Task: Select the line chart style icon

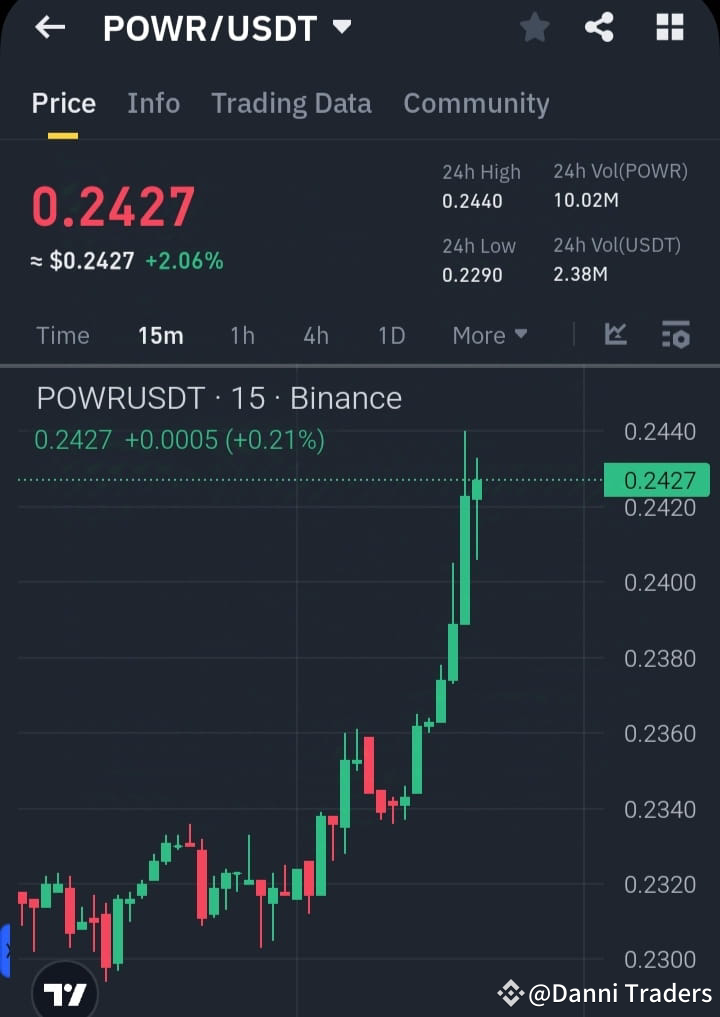Action: point(615,336)
